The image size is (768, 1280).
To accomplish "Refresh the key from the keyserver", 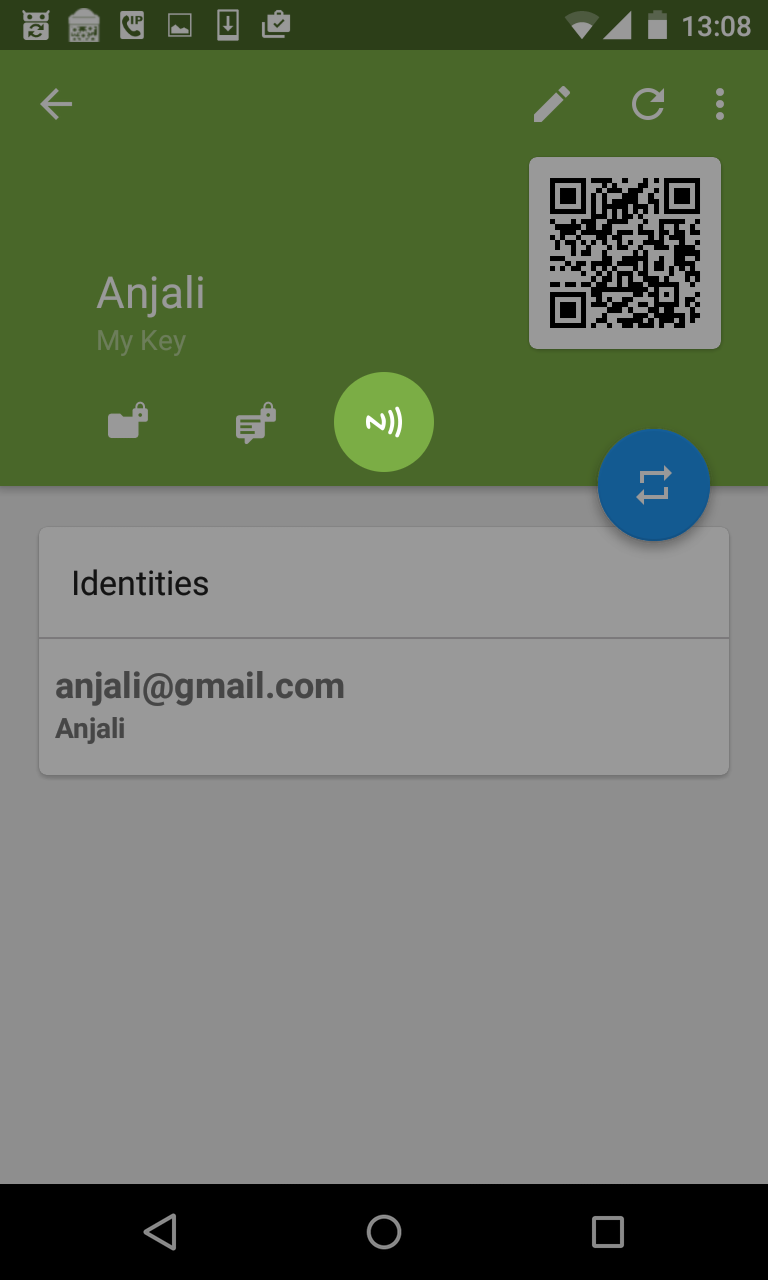I will 648,104.
